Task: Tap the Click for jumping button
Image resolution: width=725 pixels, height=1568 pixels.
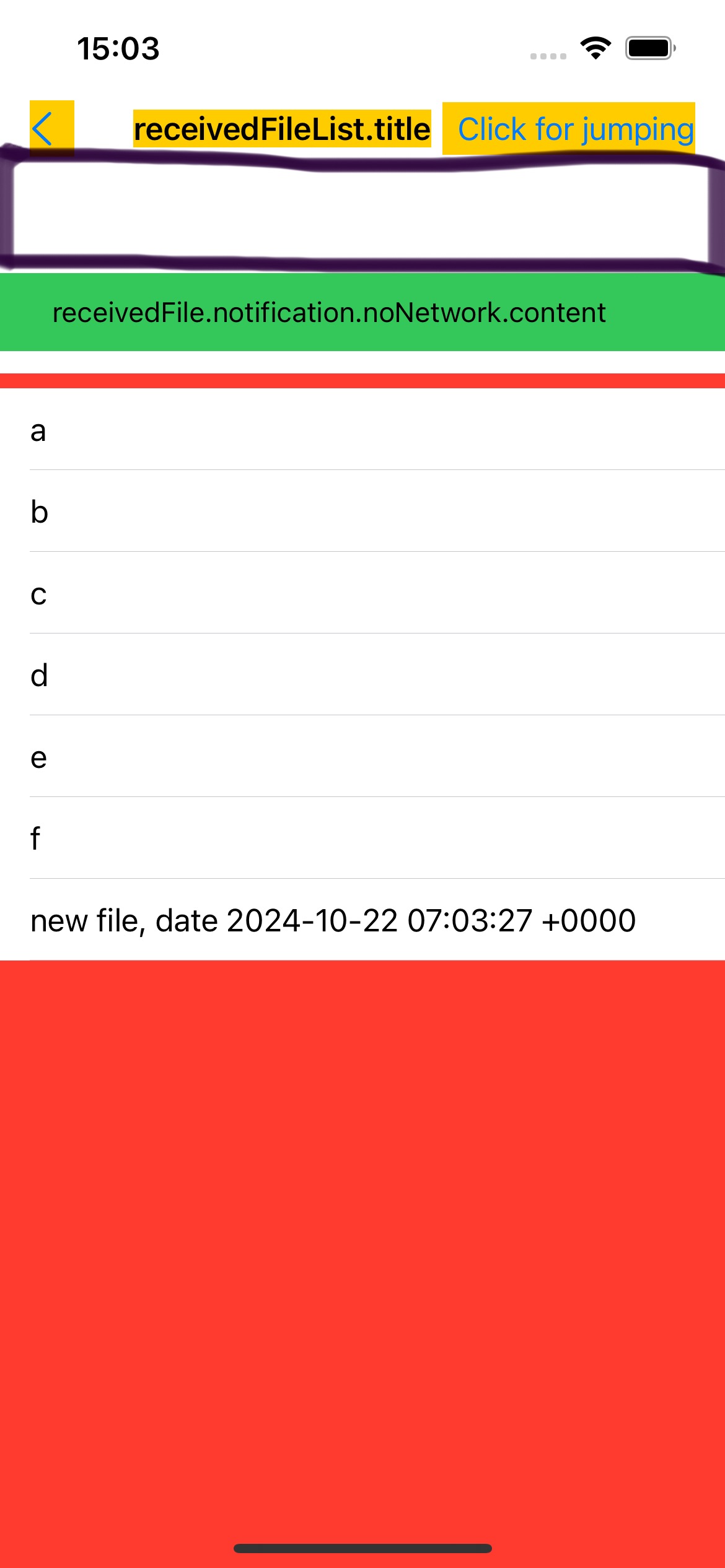Action: pyautogui.click(x=568, y=129)
